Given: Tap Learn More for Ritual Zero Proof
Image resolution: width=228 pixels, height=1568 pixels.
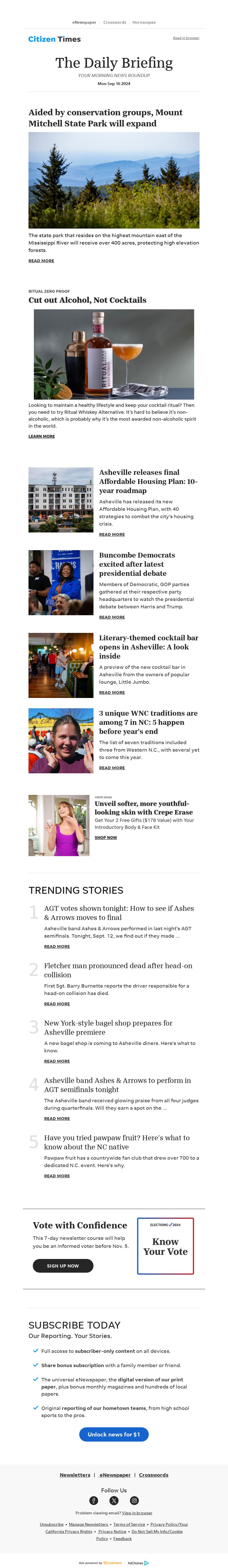Looking at the screenshot, I should pos(41,436).
